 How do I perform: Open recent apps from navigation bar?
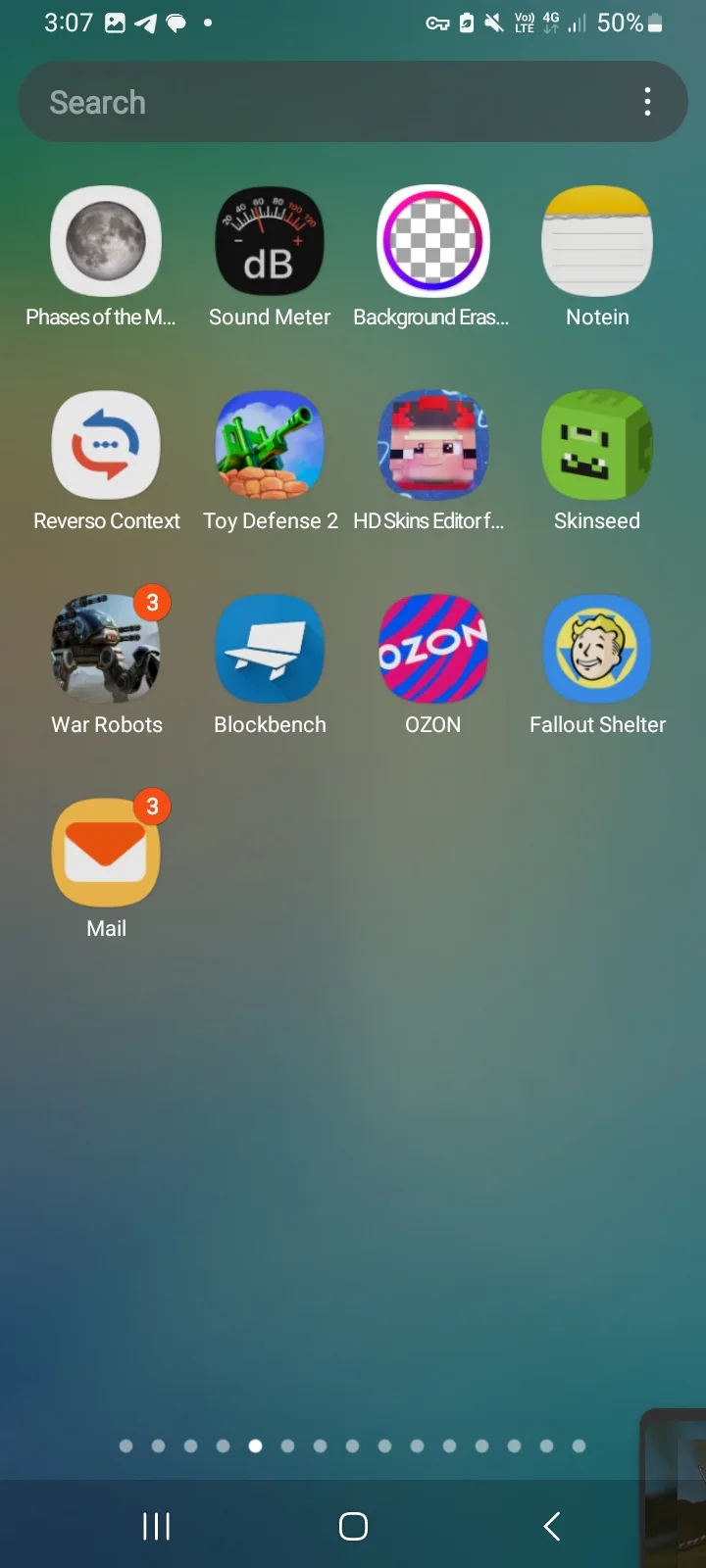(157, 1526)
